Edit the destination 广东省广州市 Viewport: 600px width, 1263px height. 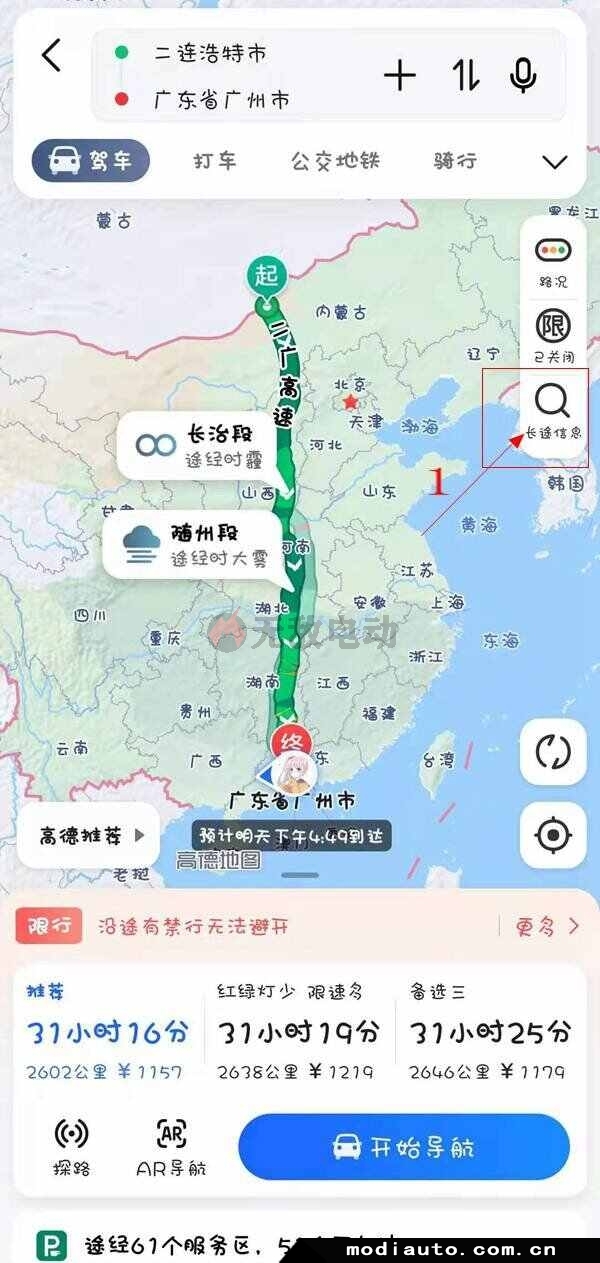[222, 100]
